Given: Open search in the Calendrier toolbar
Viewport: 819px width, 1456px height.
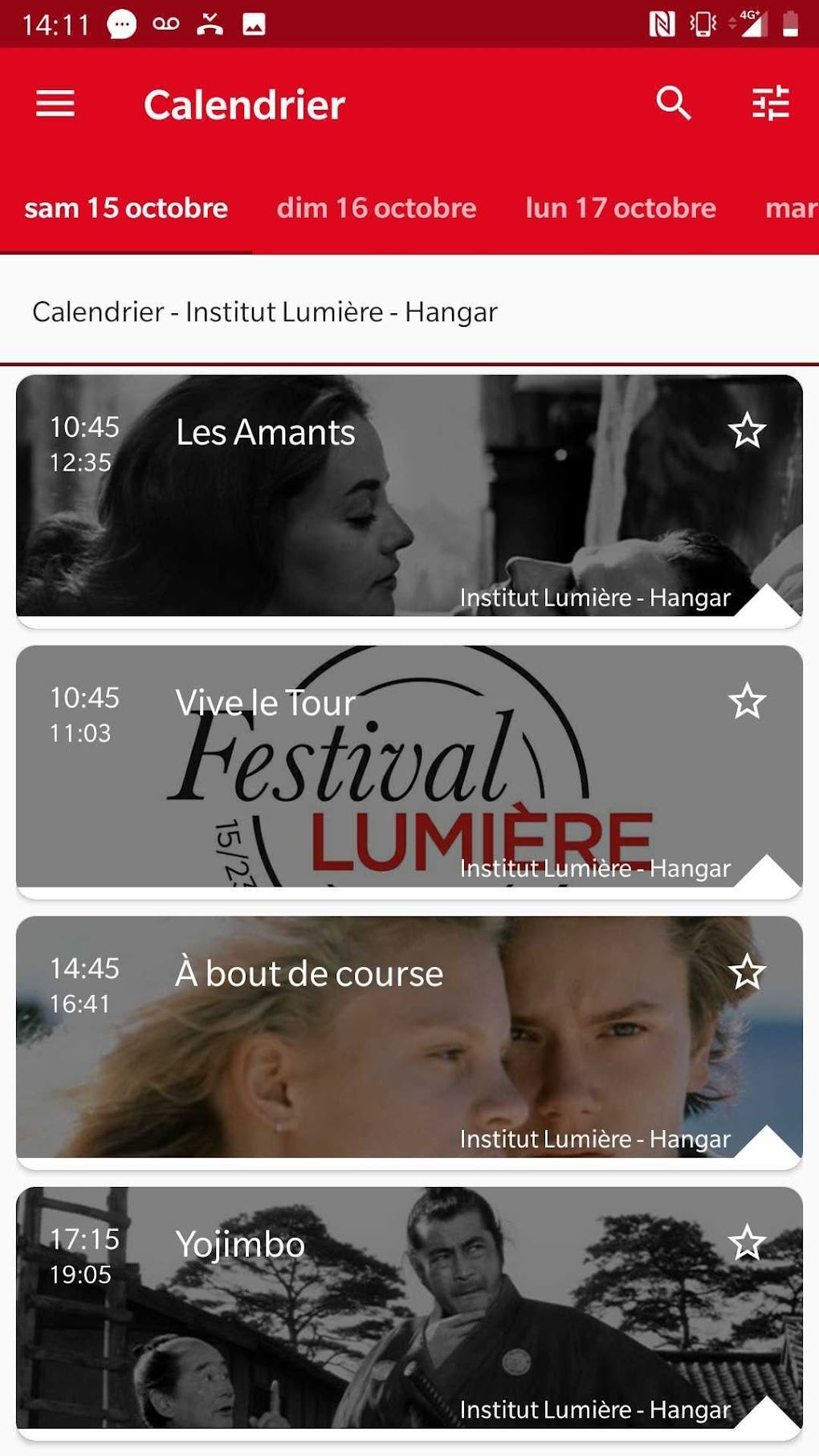Looking at the screenshot, I should [x=673, y=104].
